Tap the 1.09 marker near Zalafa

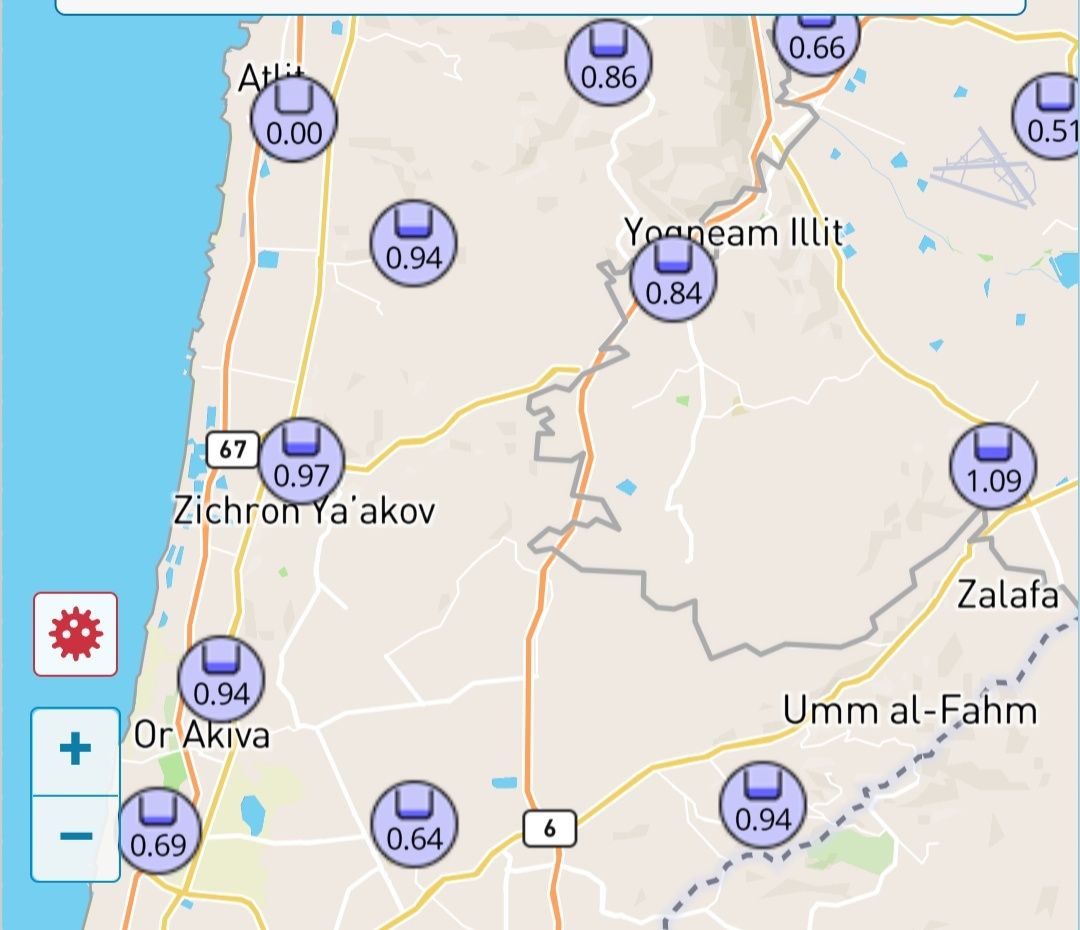click(992, 467)
